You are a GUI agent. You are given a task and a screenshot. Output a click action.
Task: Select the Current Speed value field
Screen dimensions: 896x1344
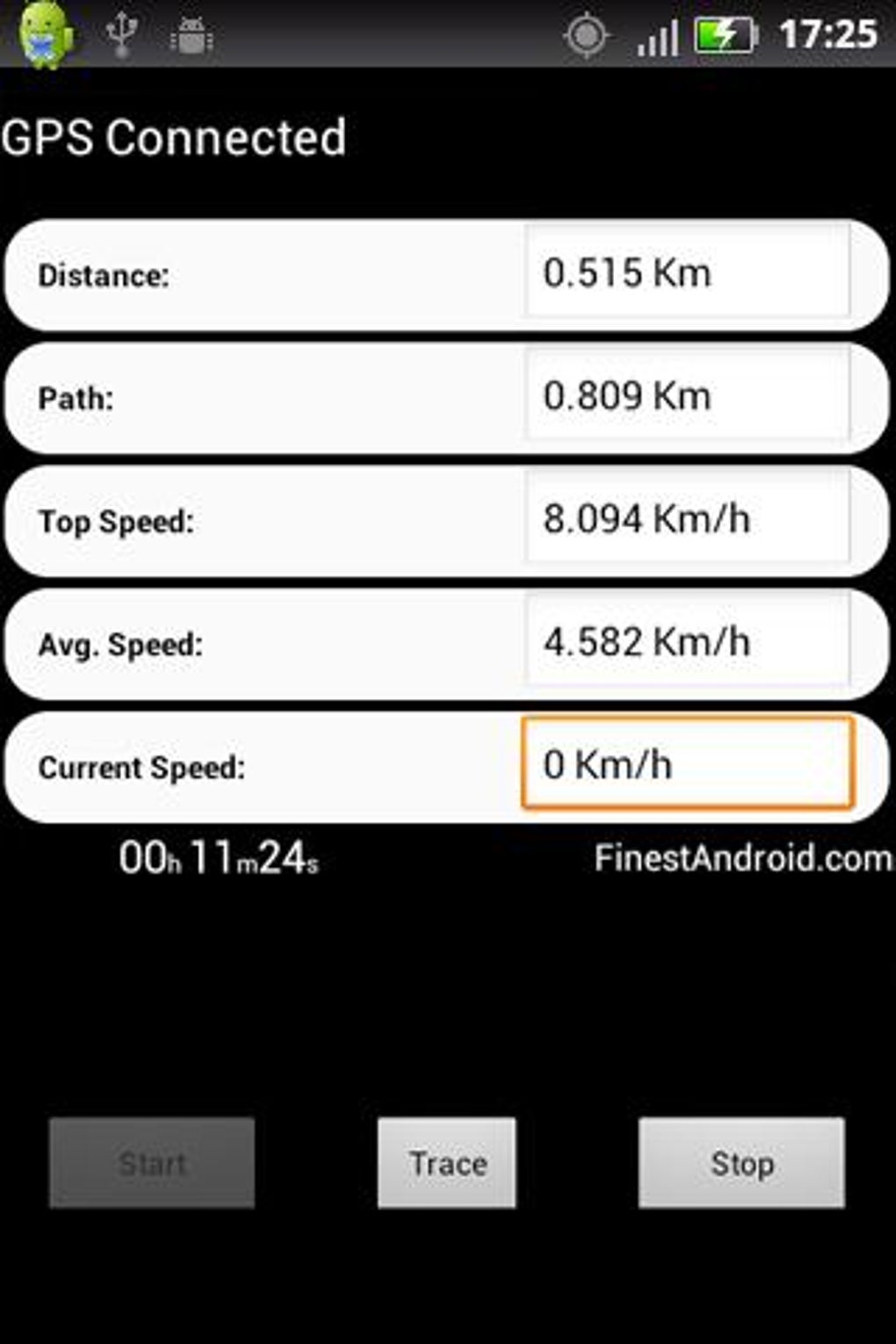pos(687,763)
